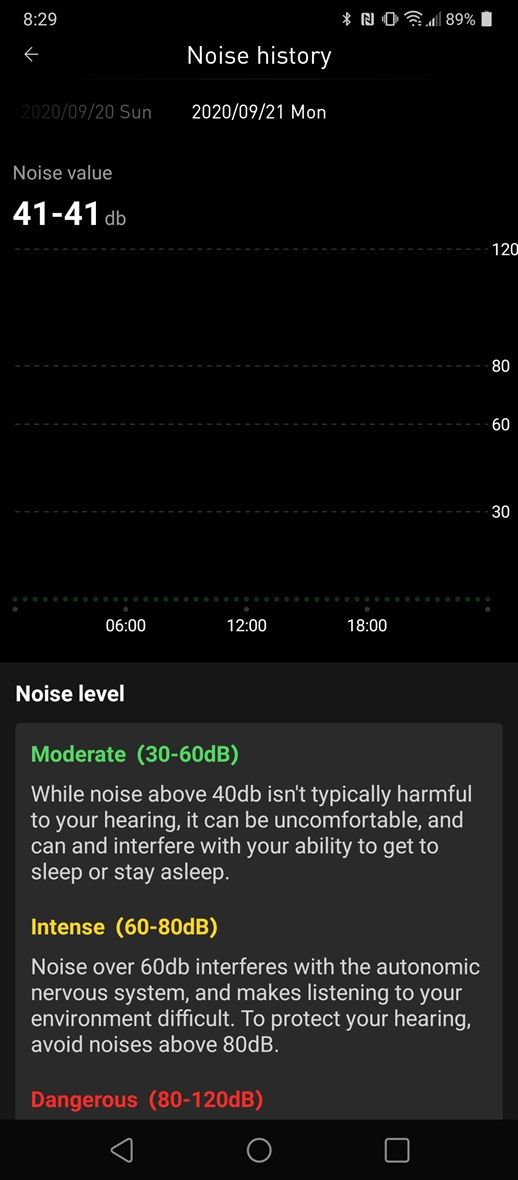The width and height of the screenshot is (518, 1180).
Task: Tap the system home button
Action: 259,1149
